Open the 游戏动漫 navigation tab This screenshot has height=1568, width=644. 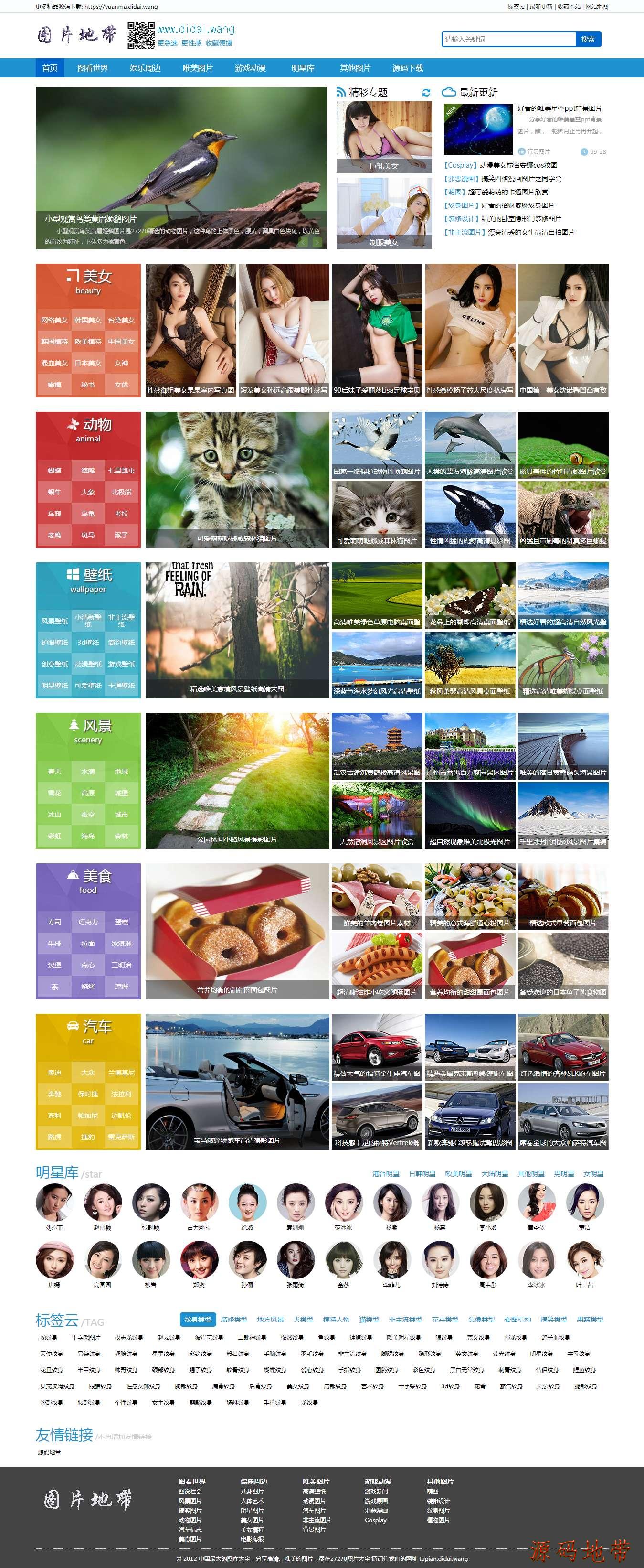[250, 68]
